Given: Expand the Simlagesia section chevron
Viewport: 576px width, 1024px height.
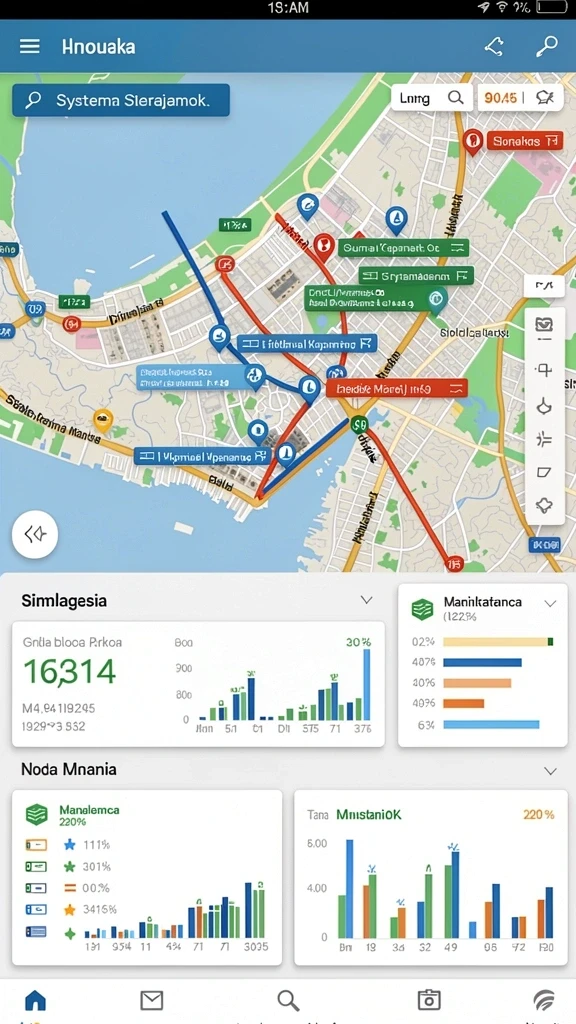Looking at the screenshot, I should [x=367, y=600].
